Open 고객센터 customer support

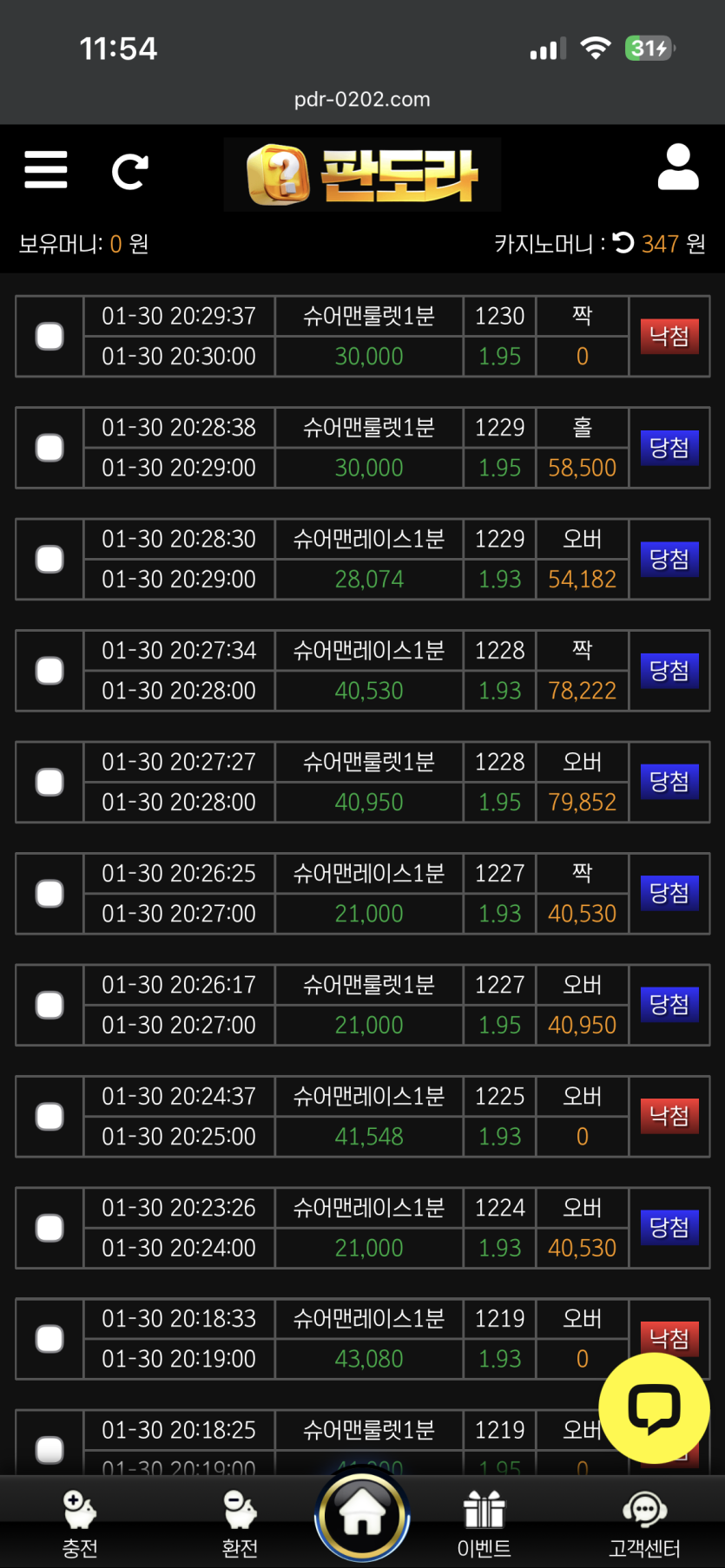(x=644, y=1524)
